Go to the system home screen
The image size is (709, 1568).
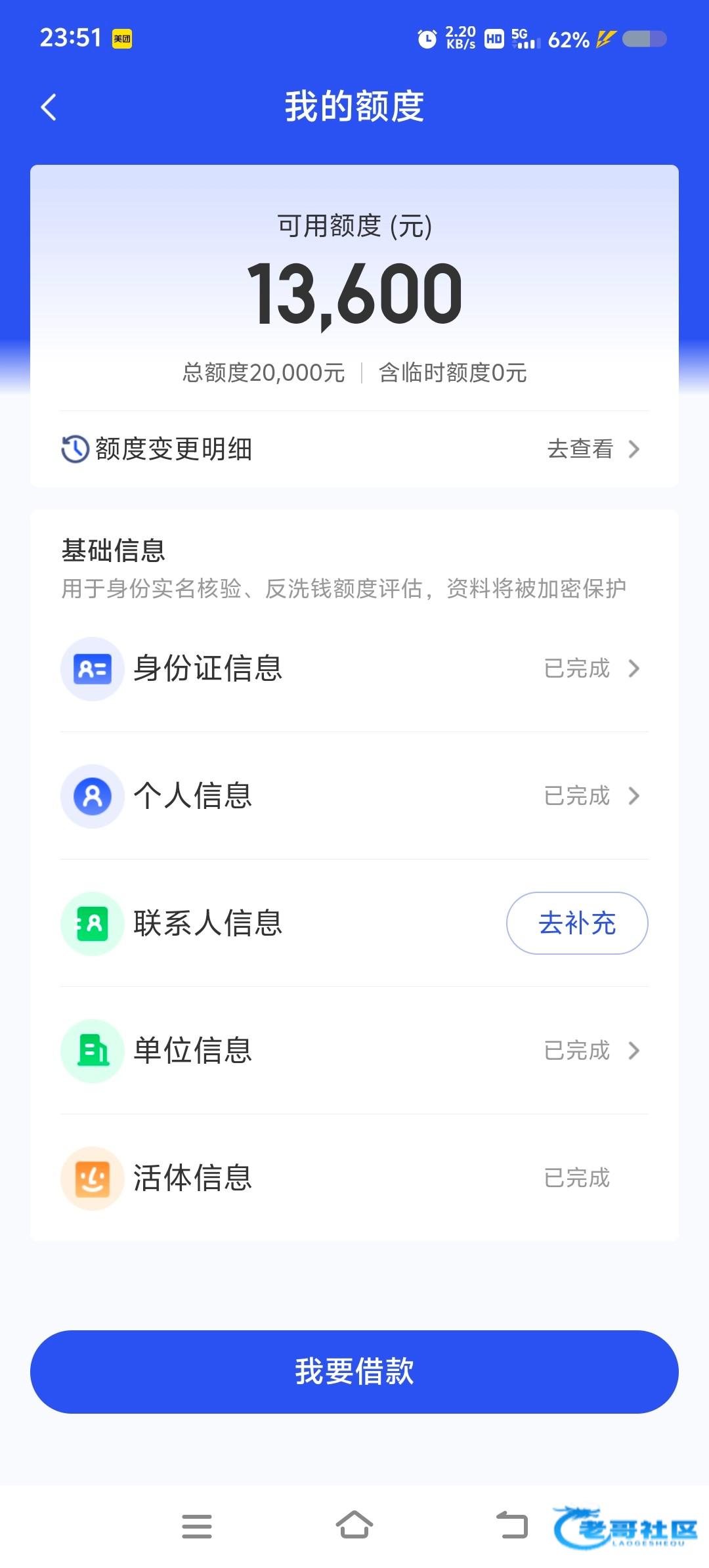354,1525
